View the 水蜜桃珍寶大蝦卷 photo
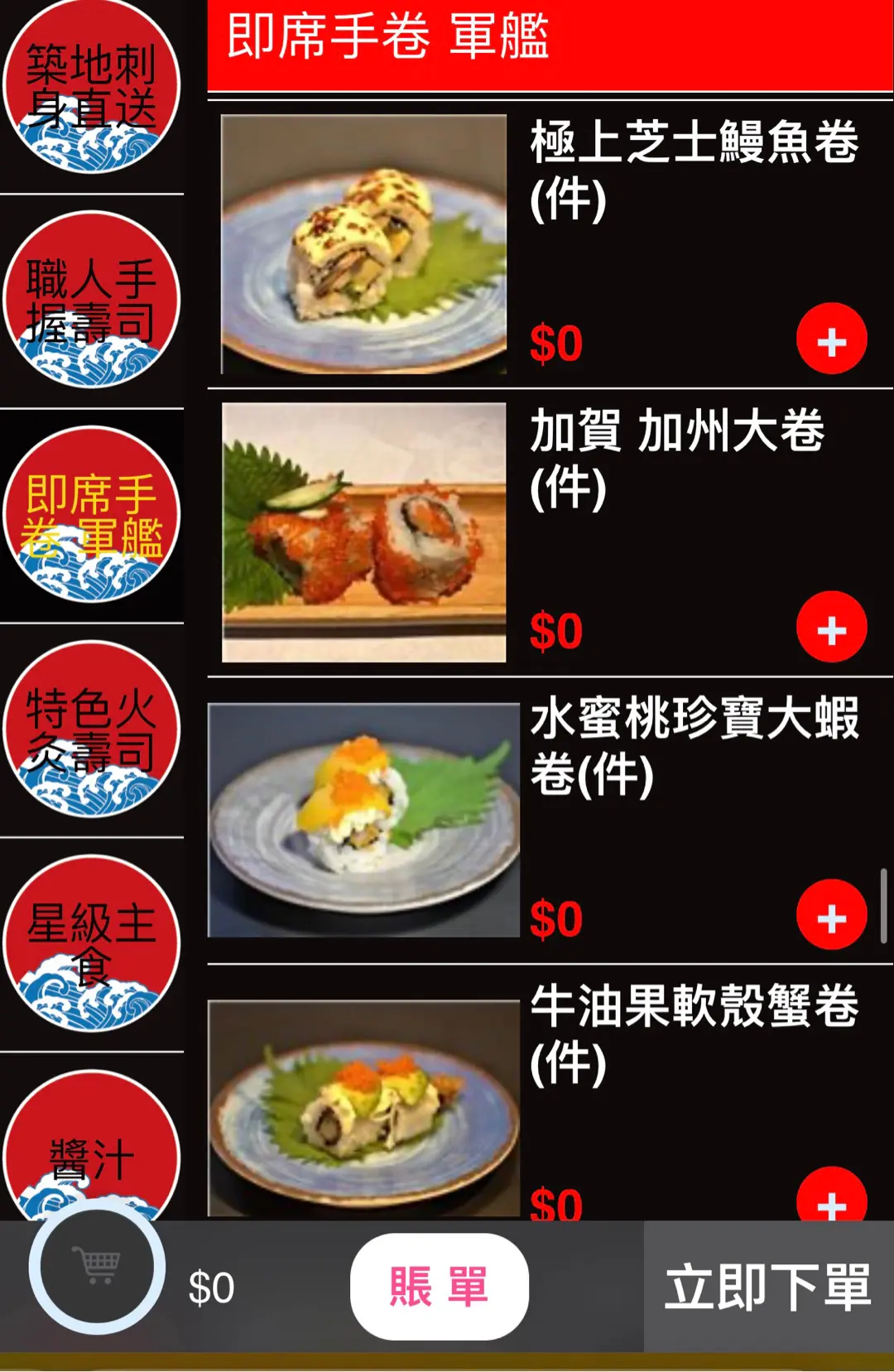The width and height of the screenshot is (894, 1372). (x=363, y=820)
